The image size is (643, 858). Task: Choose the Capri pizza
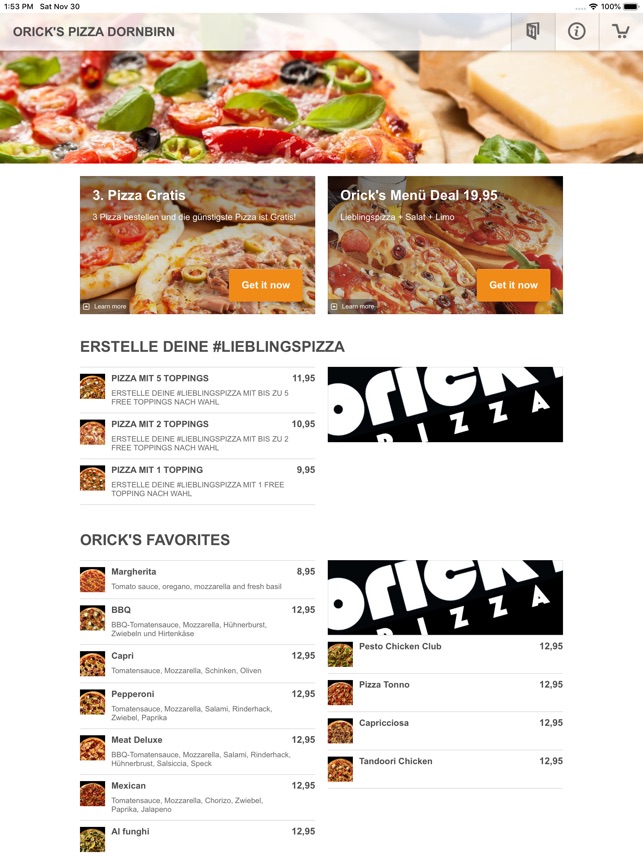tap(197, 663)
